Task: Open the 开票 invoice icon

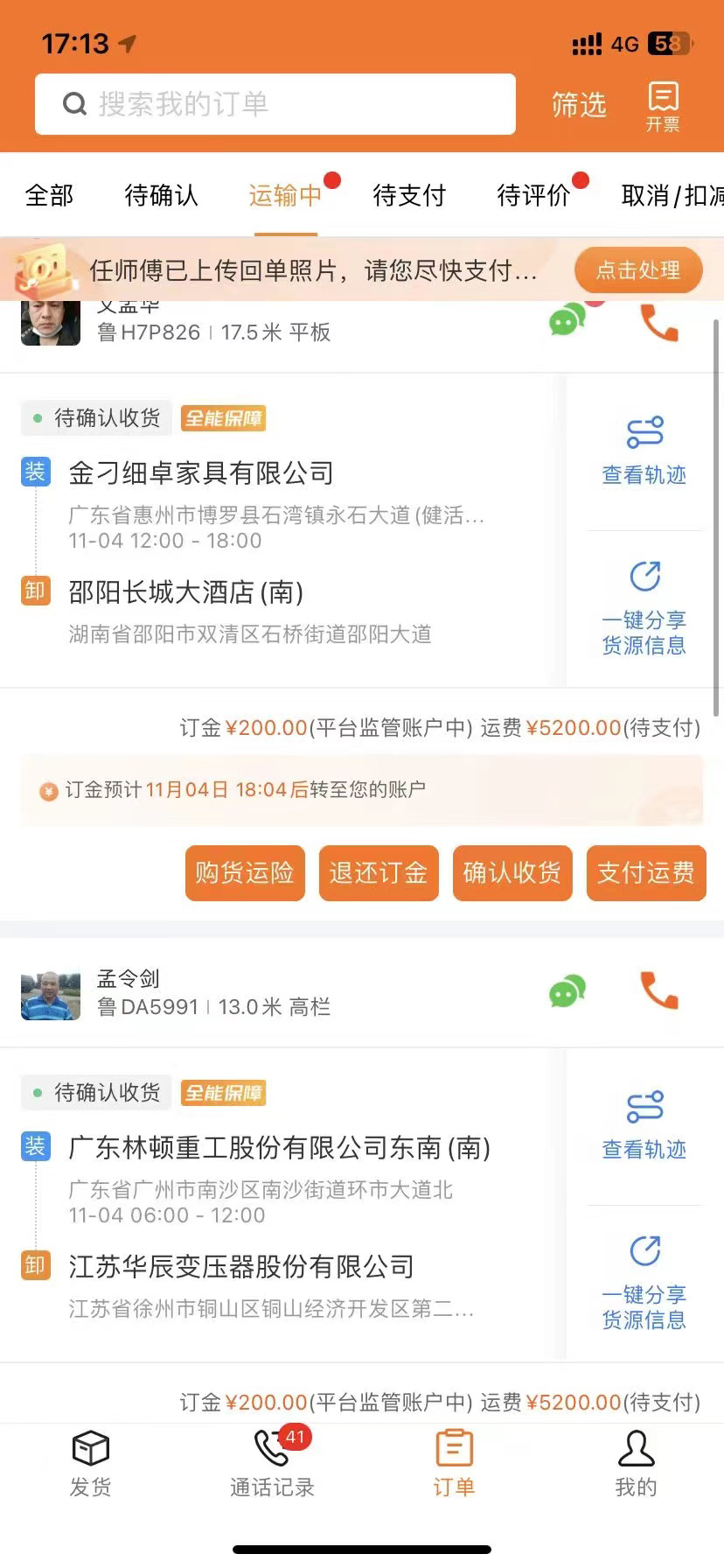Action: tap(662, 106)
